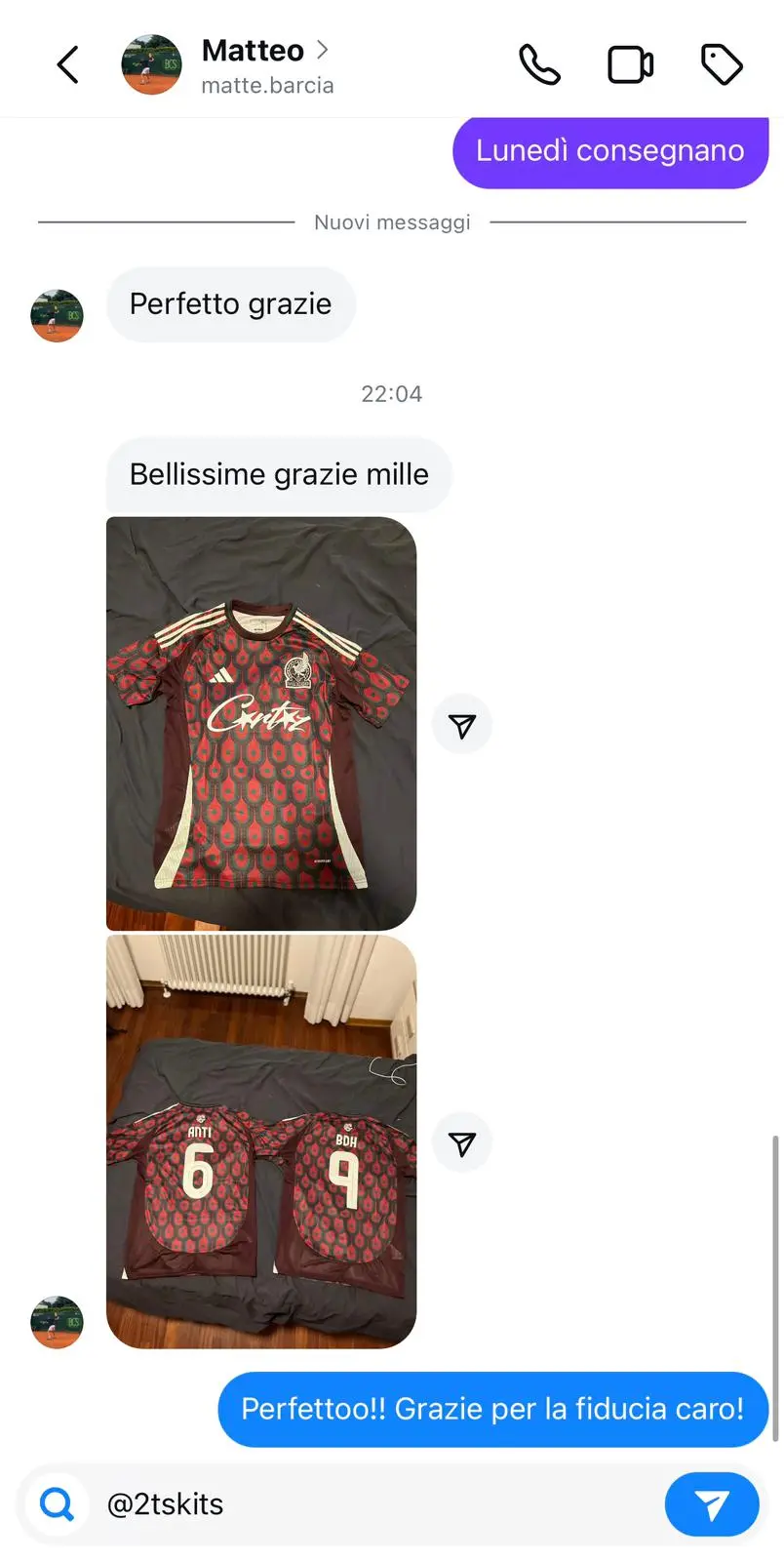The image size is (784, 1561).
Task: Open Matteo's profile from header name
Action: tap(254, 51)
